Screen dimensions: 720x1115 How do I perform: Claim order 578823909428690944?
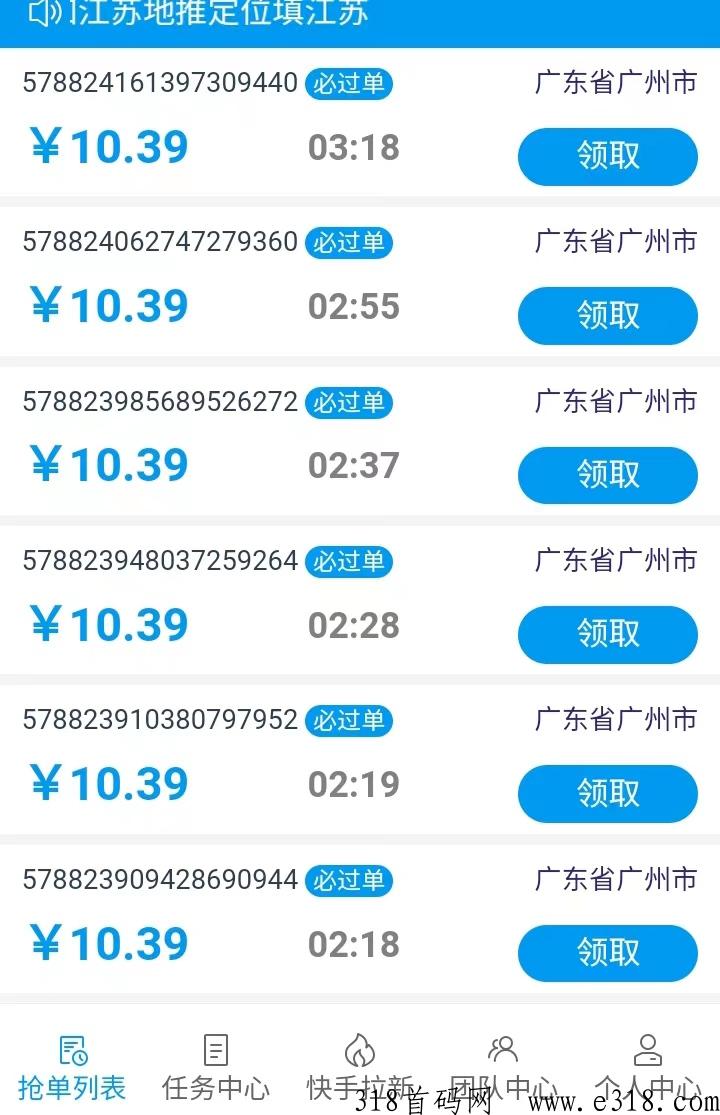[x=607, y=953]
